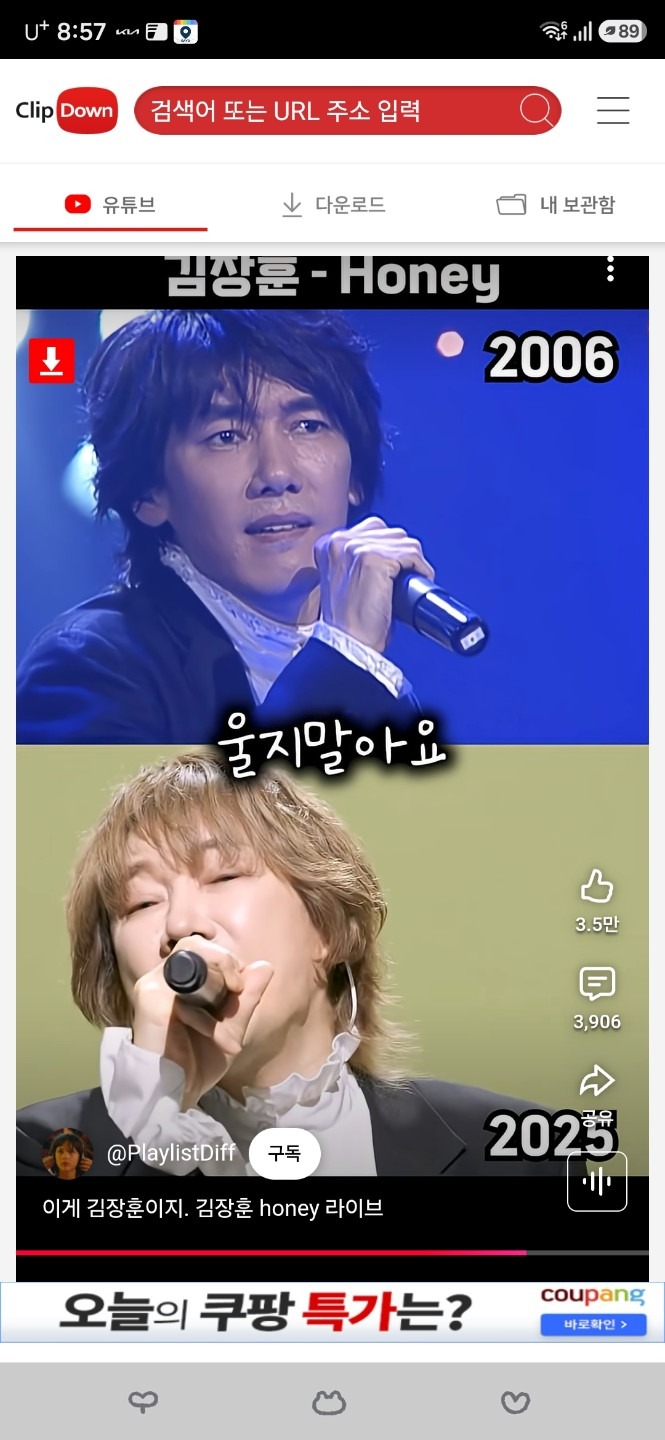Open the video's three-dot overflow menu
This screenshot has width=665, height=1440.
(610, 269)
